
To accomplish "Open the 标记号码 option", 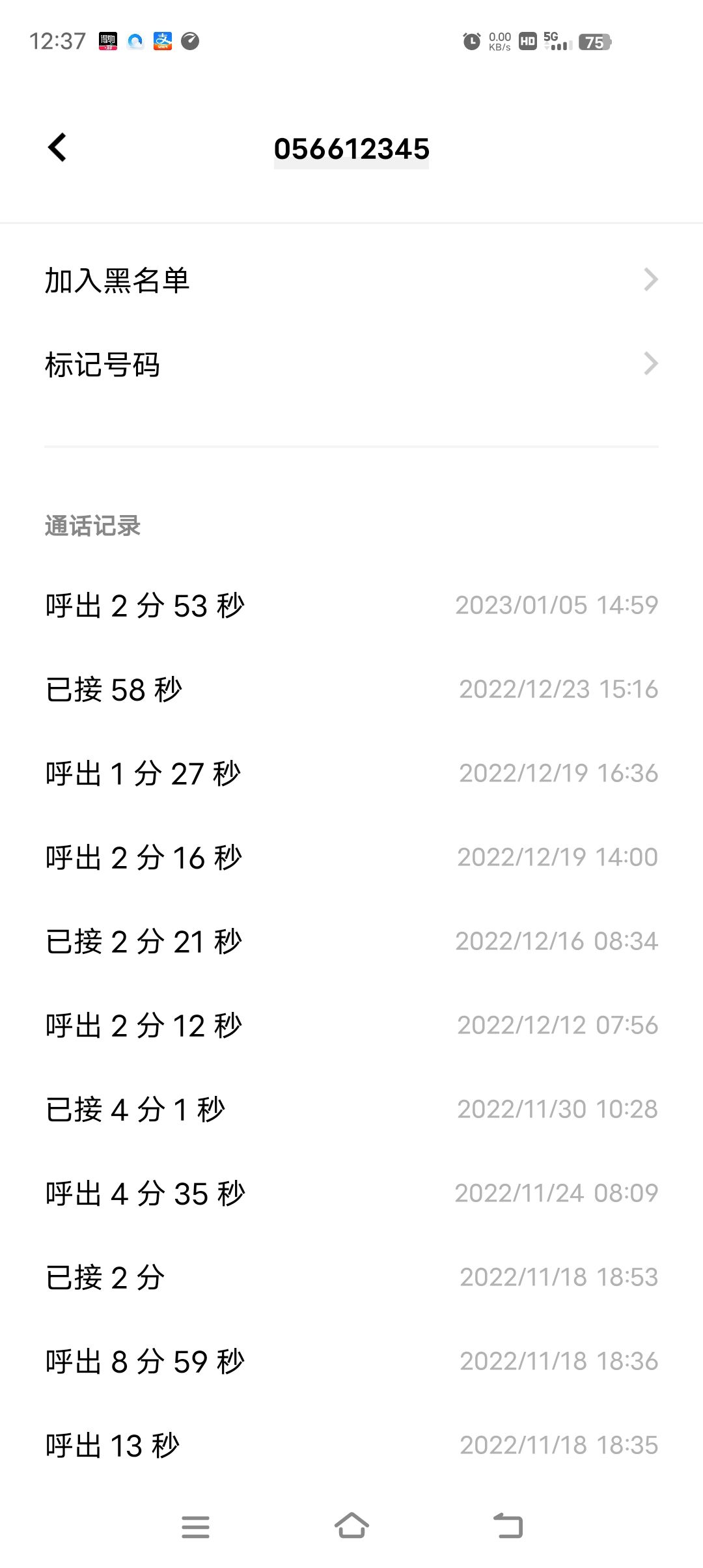I will [x=351, y=364].
